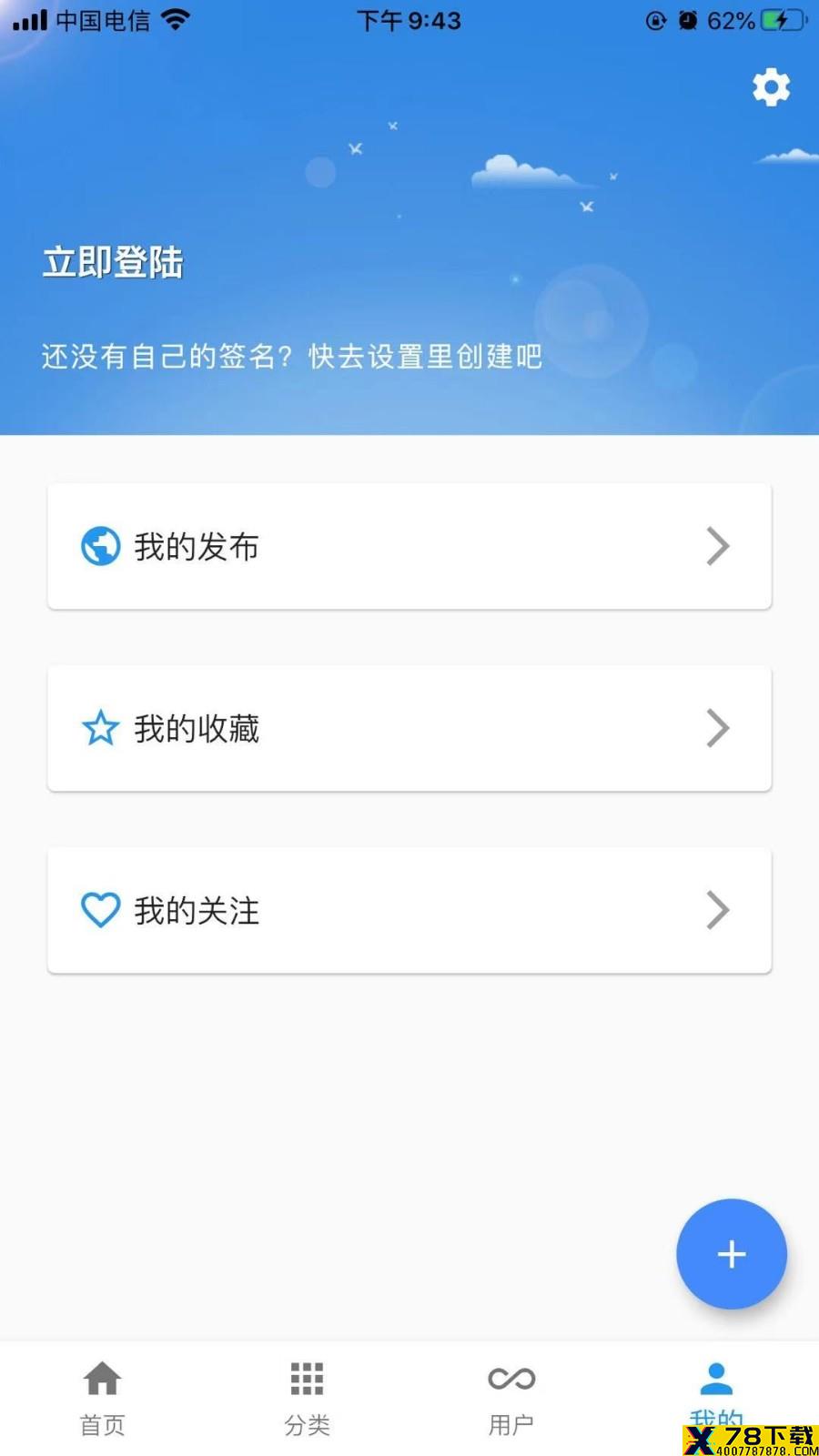
Task: Open the 我的收藏 row
Action: coord(409,728)
